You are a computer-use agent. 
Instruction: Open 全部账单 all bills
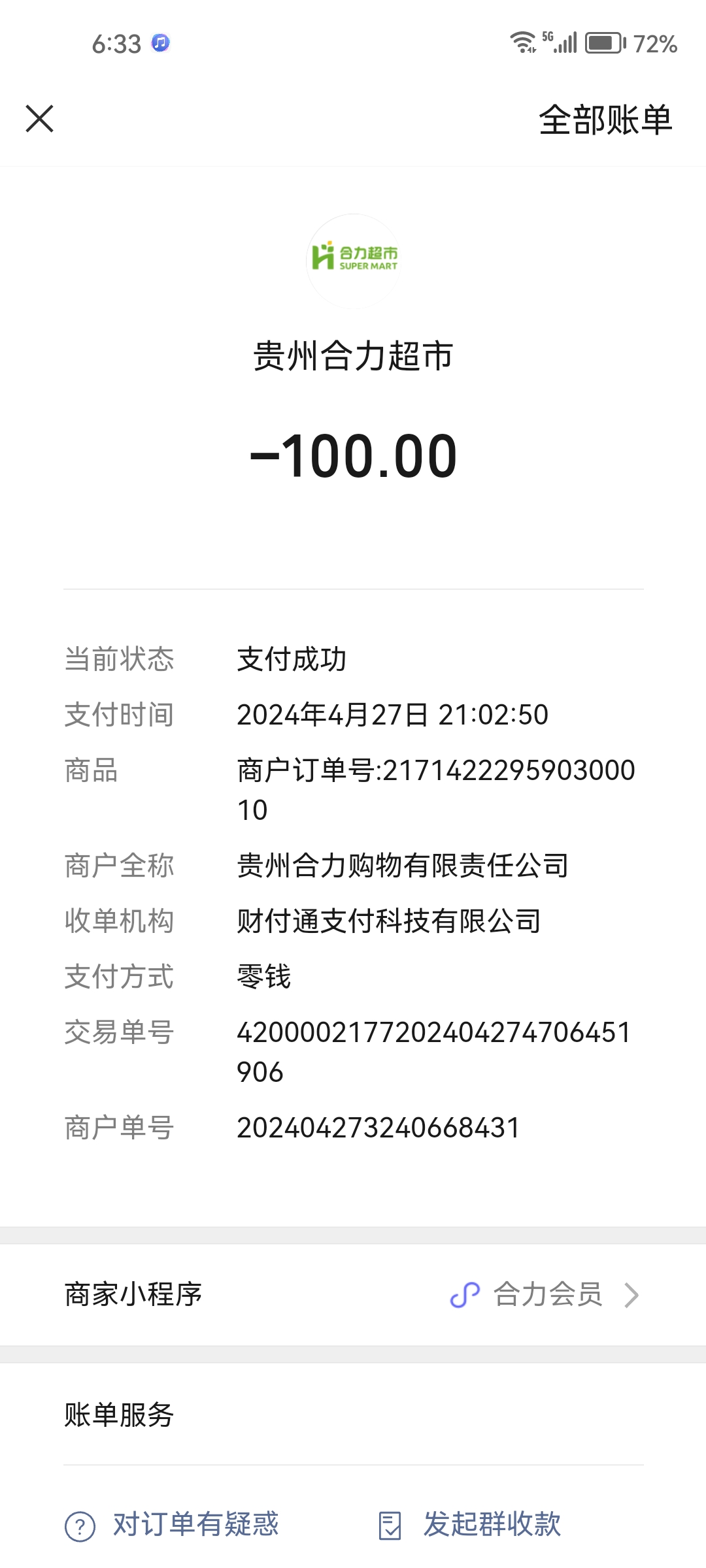pyautogui.click(x=605, y=120)
